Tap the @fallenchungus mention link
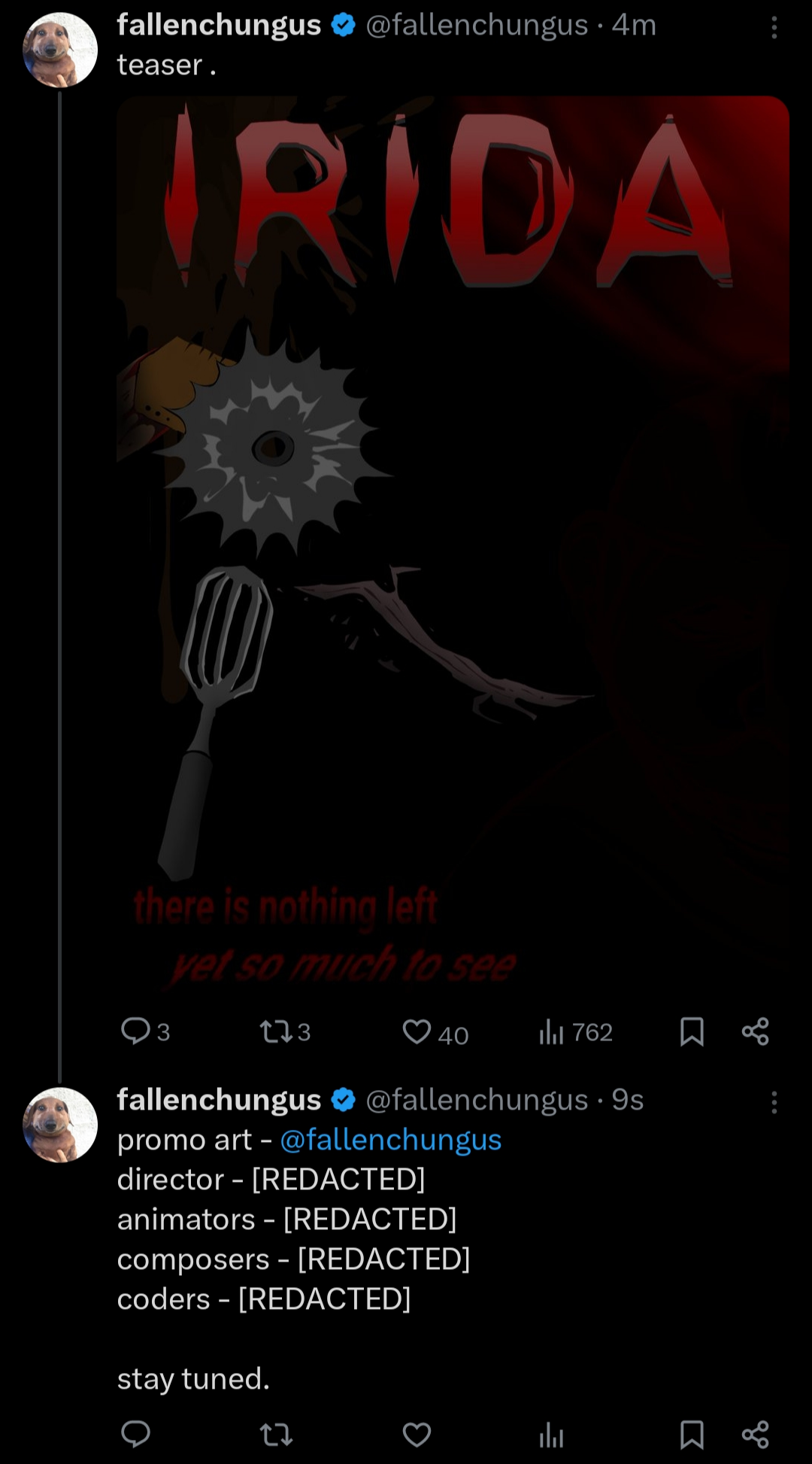This screenshot has width=812, height=1464. pos(390,1140)
